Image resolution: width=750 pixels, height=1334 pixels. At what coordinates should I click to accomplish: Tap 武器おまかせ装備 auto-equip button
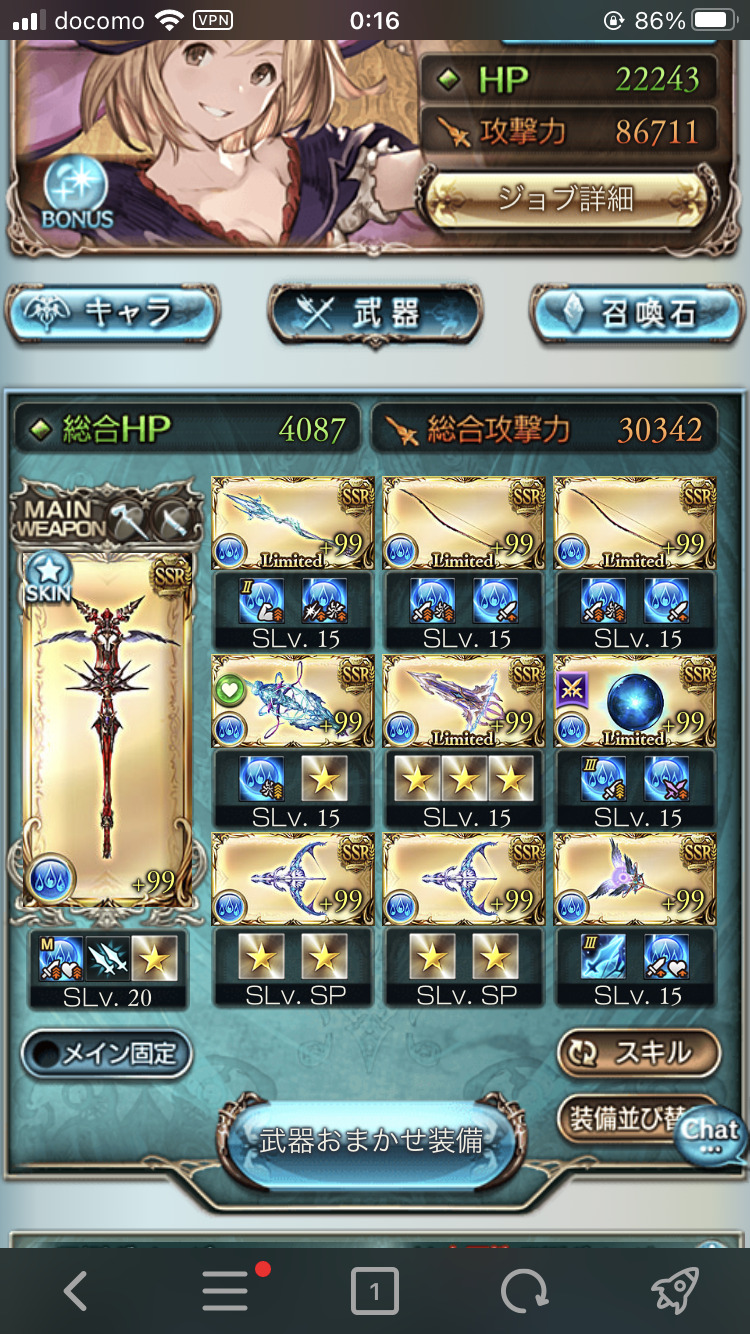click(x=371, y=1141)
